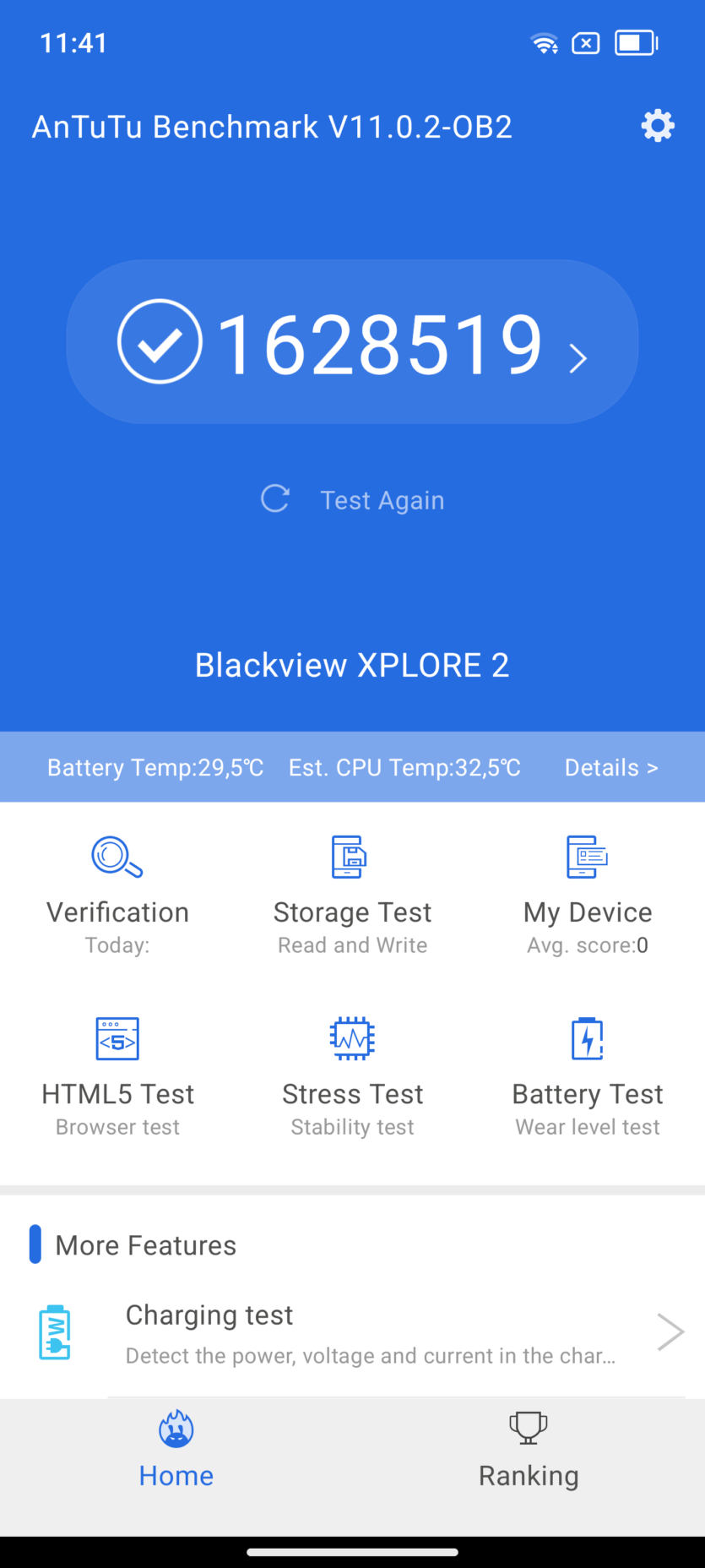The width and height of the screenshot is (705, 1568).
Task: Switch to the Ranking tab
Action: click(x=529, y=1450)
